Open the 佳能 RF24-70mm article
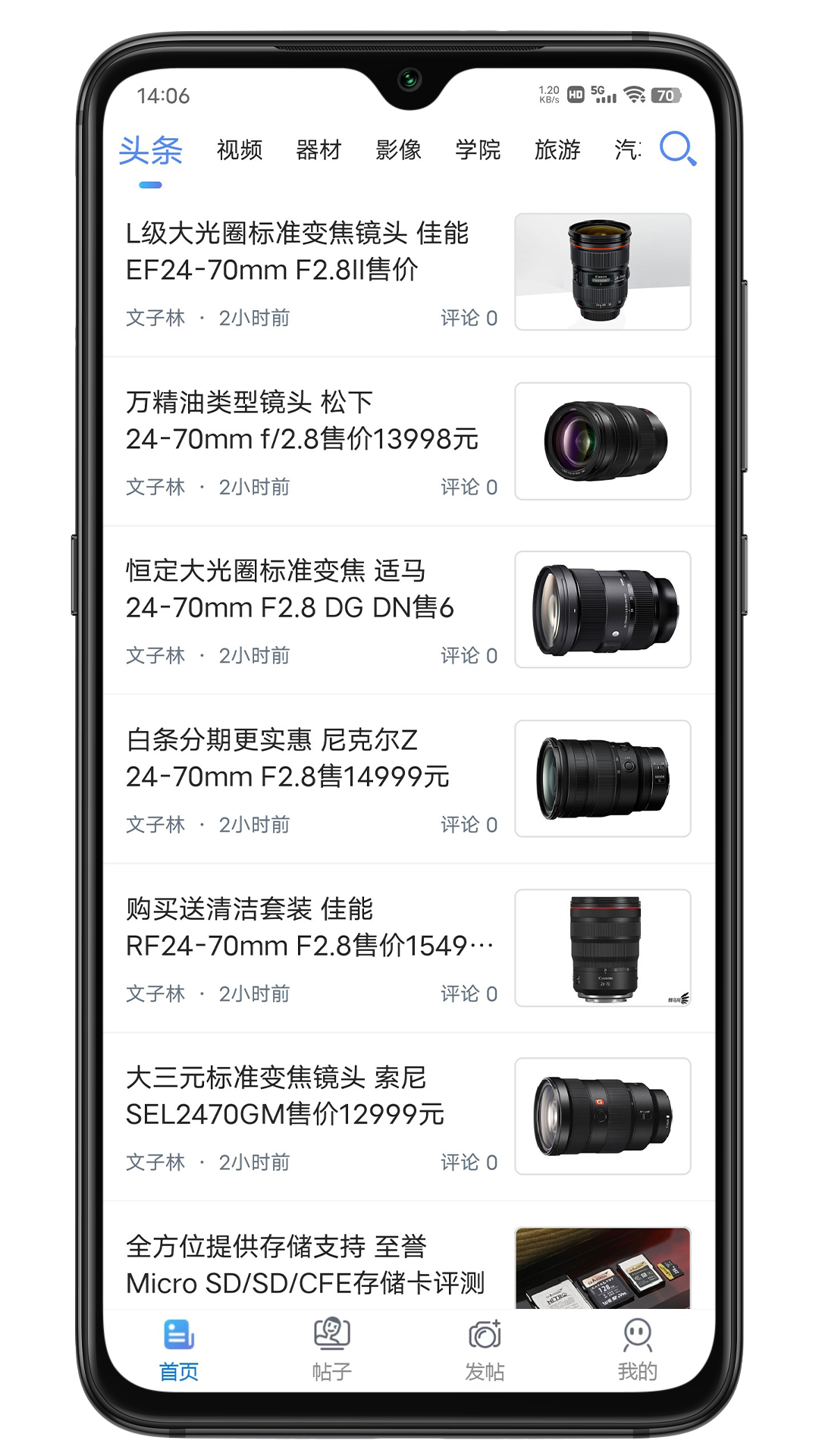 pos(303,927)
